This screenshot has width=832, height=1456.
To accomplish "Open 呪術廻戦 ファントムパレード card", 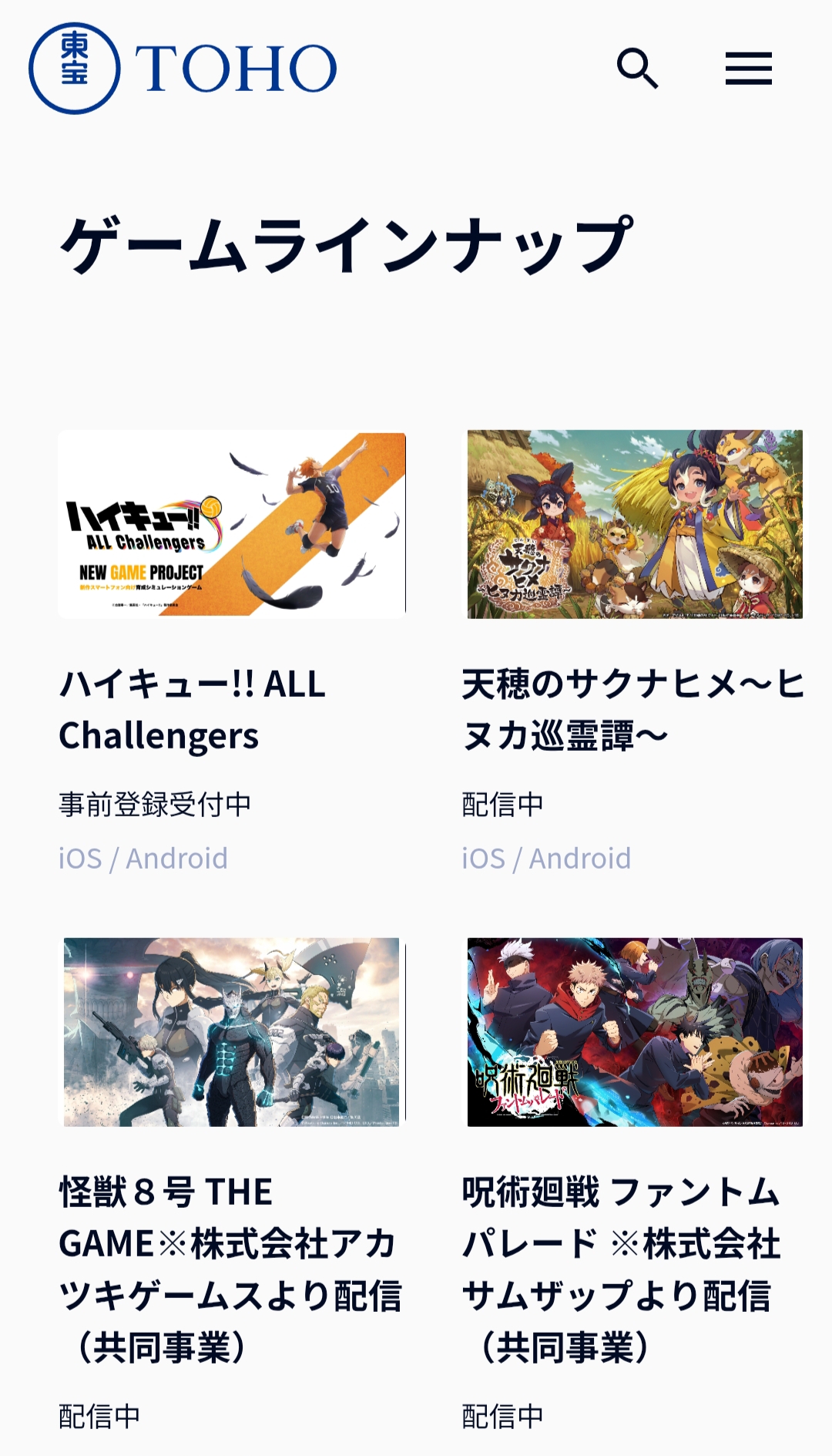I will (x=635, y=1032).
